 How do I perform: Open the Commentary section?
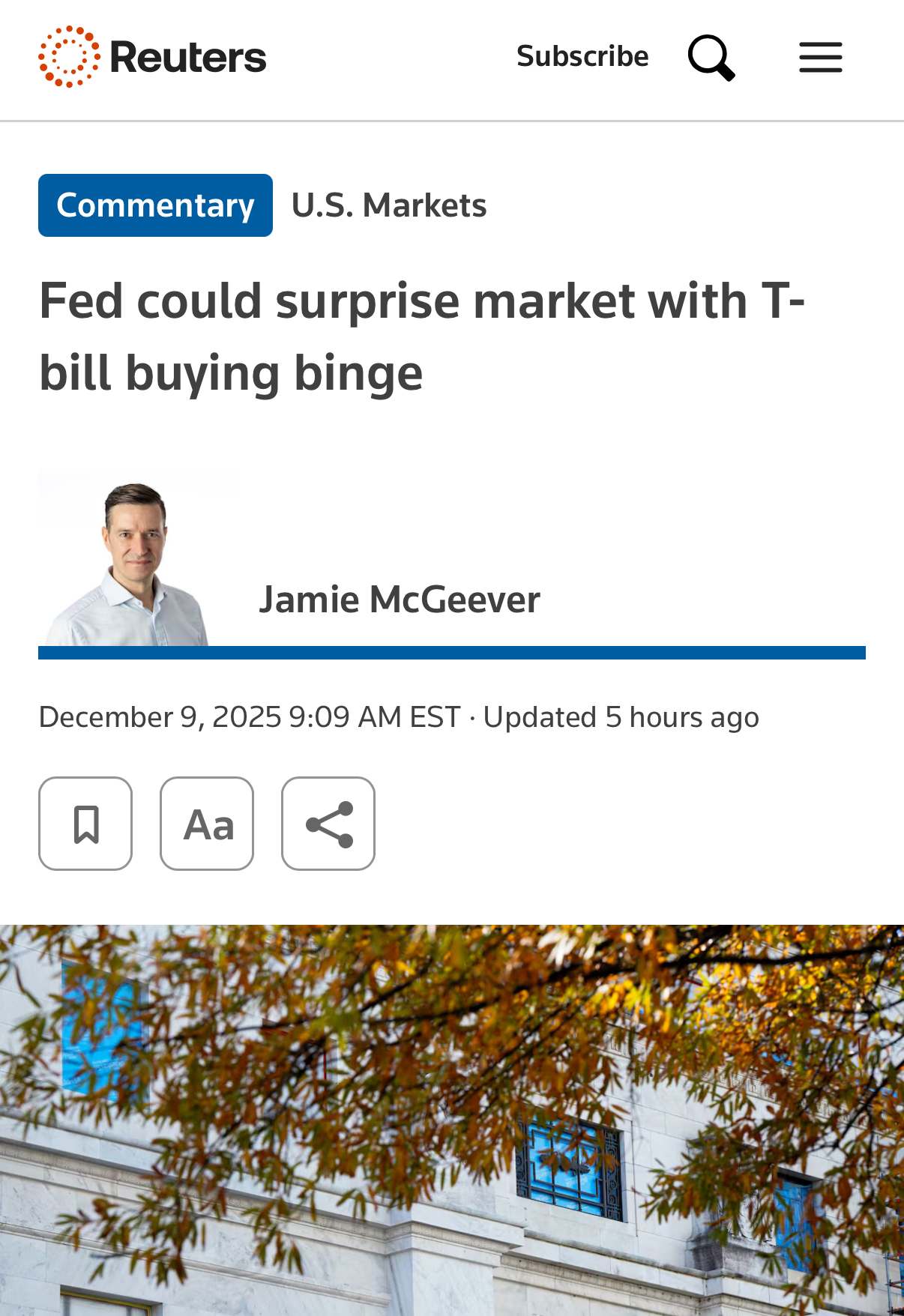point(155,205)
